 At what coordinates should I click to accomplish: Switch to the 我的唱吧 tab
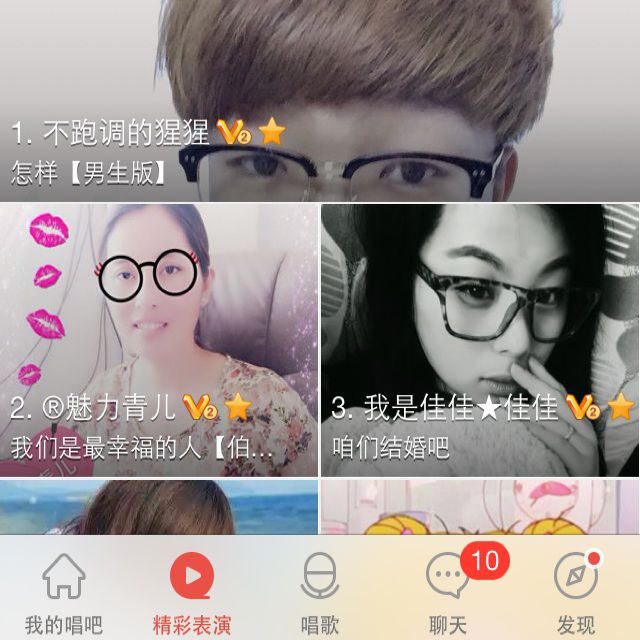point(63,593)
